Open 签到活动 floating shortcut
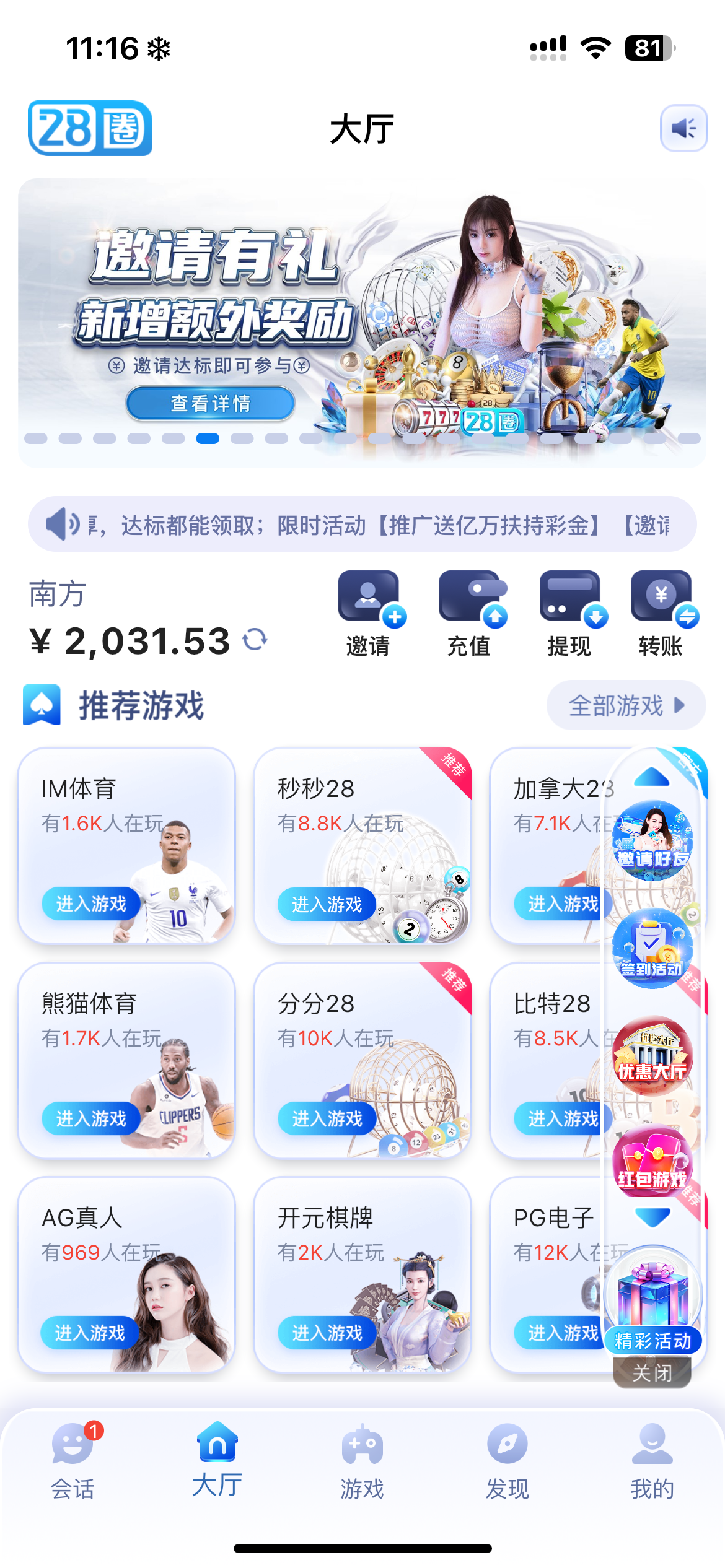 tap(652, 949)
